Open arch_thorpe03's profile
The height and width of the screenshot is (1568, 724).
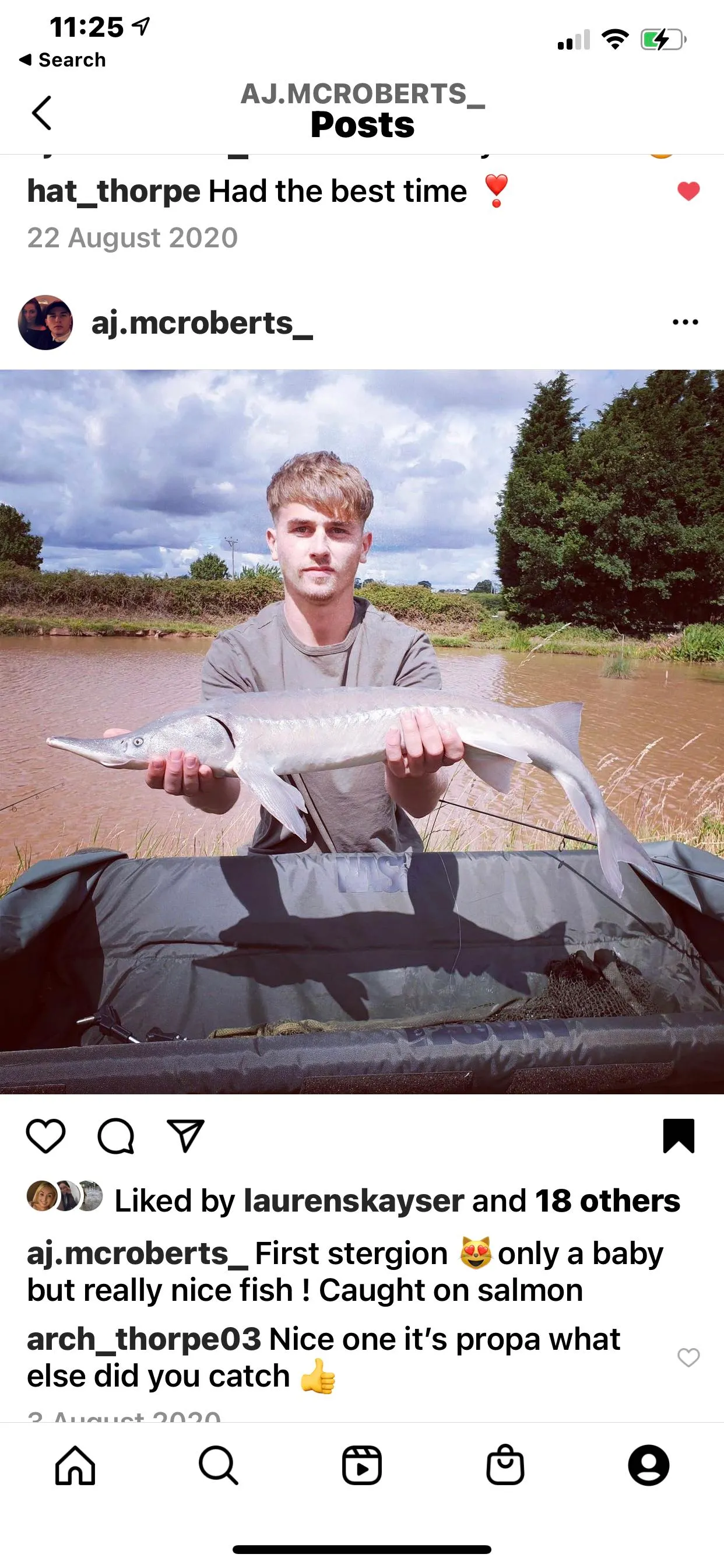point(143,1339)
